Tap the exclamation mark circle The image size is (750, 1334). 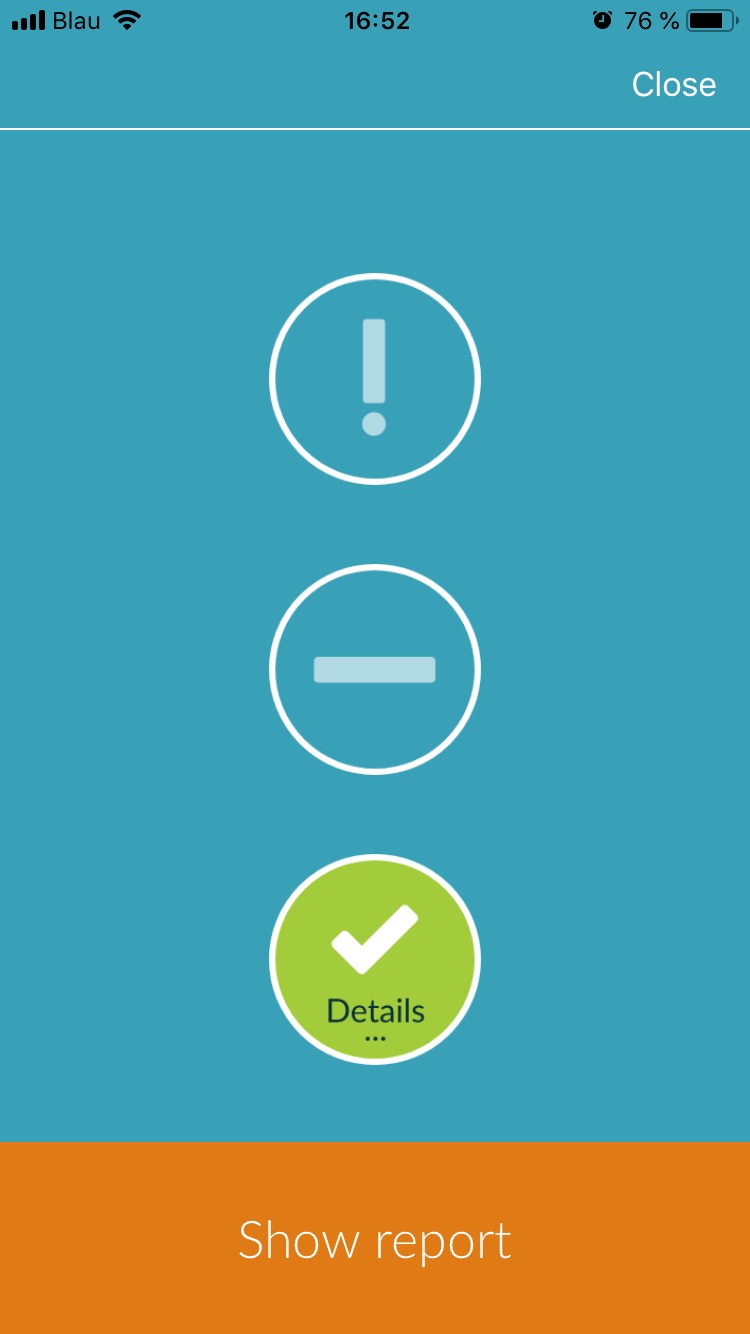[x=375, y=379]
